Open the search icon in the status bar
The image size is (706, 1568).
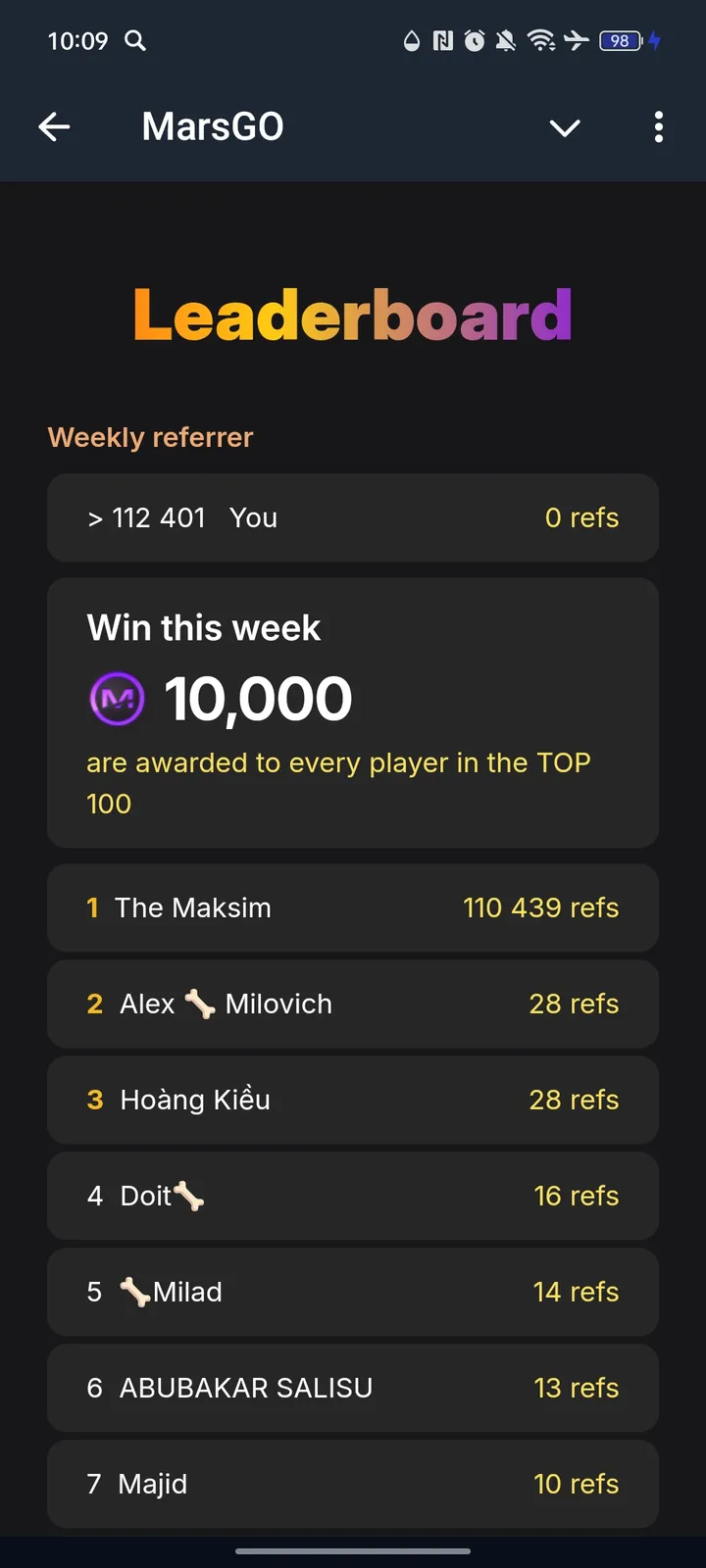pos(136,41)
